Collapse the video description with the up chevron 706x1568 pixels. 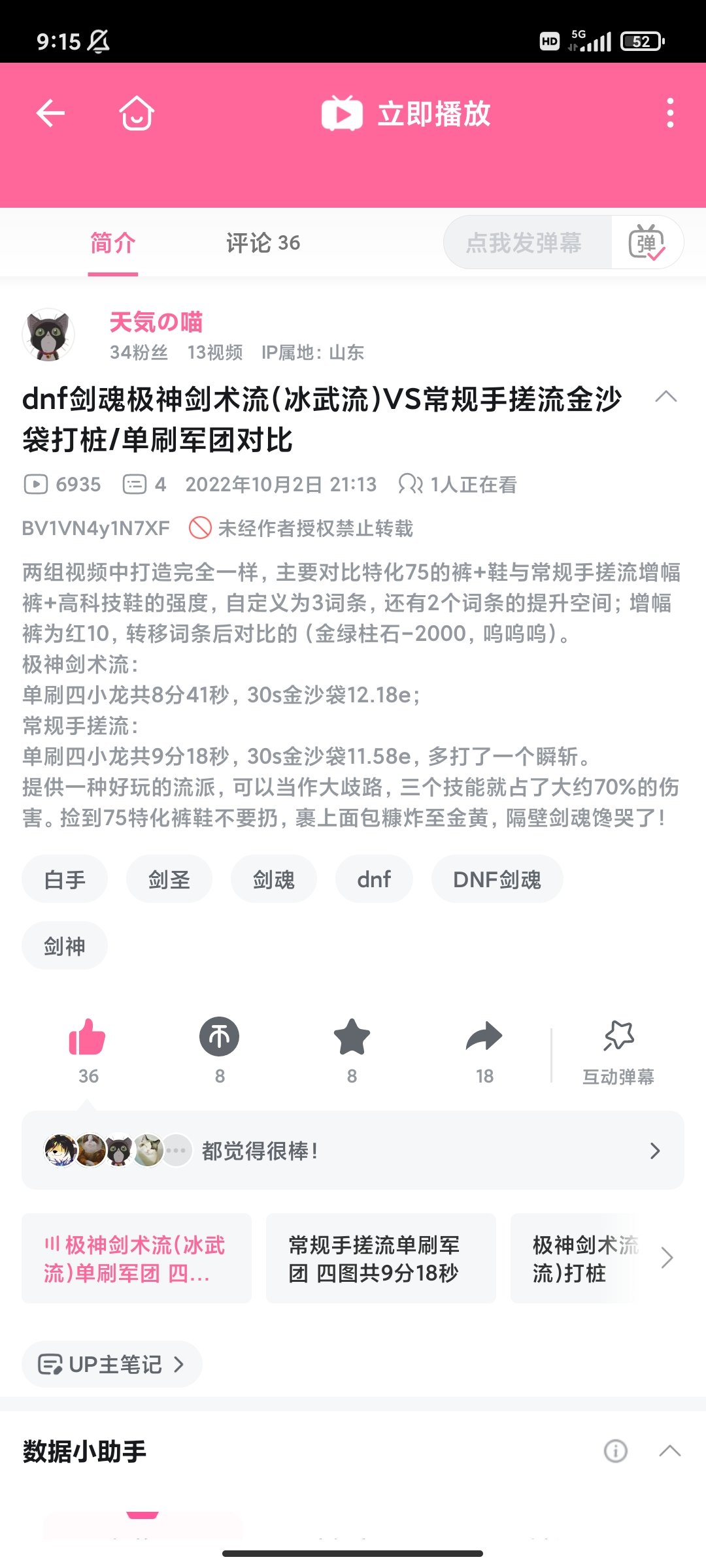(x=666, y=397)
